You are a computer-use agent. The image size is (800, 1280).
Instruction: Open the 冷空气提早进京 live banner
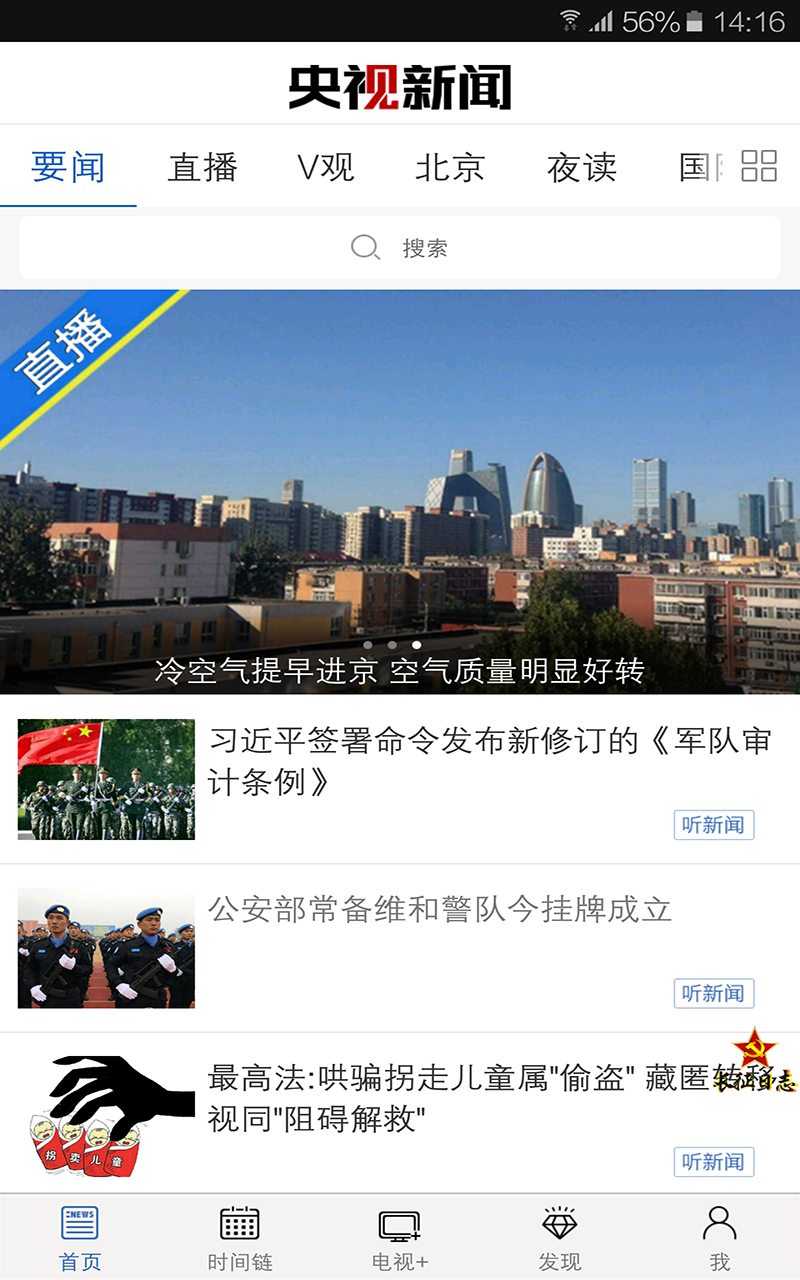[400, 492]
